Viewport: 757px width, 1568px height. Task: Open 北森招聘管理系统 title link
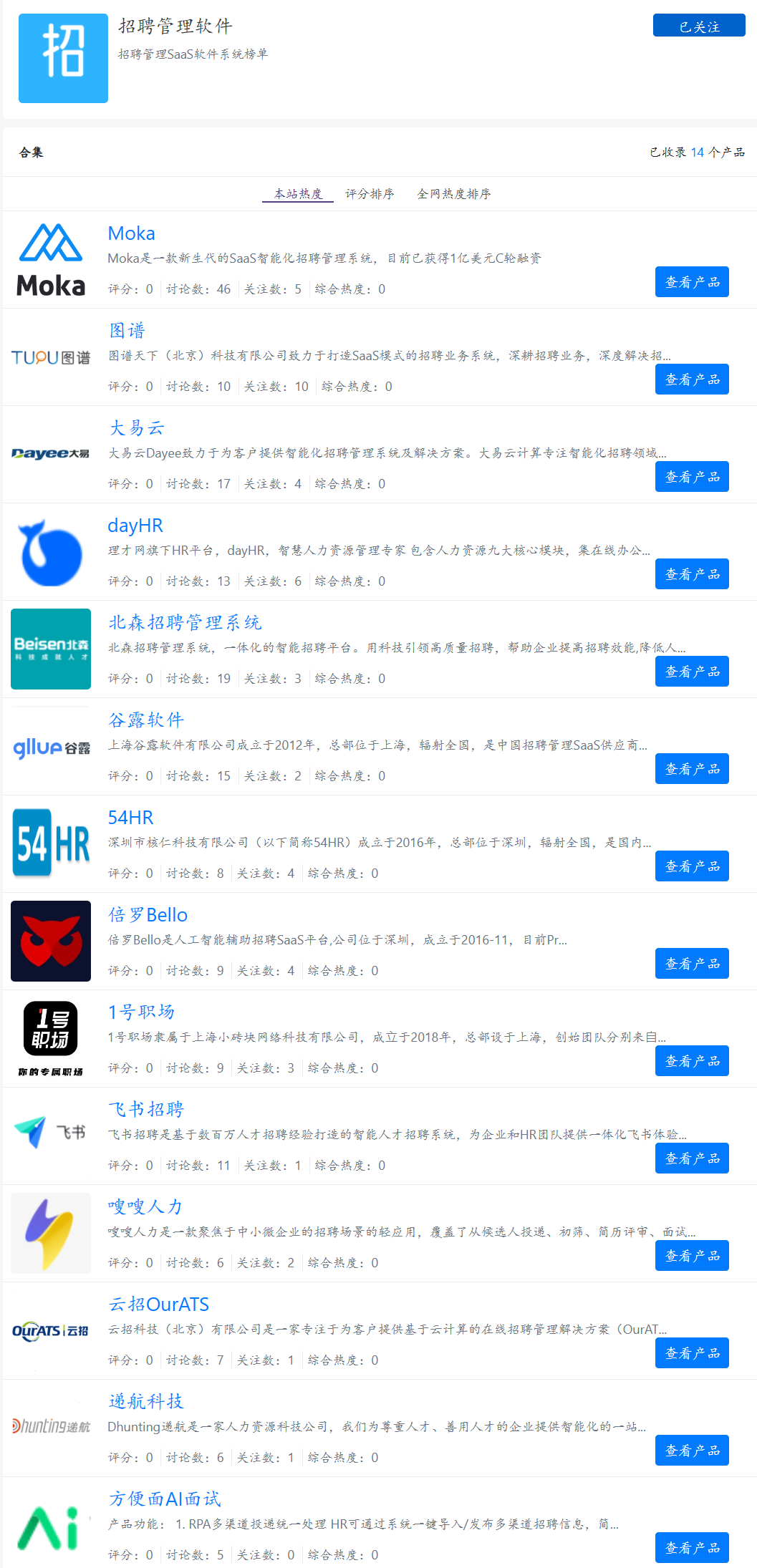coord(185,623)
